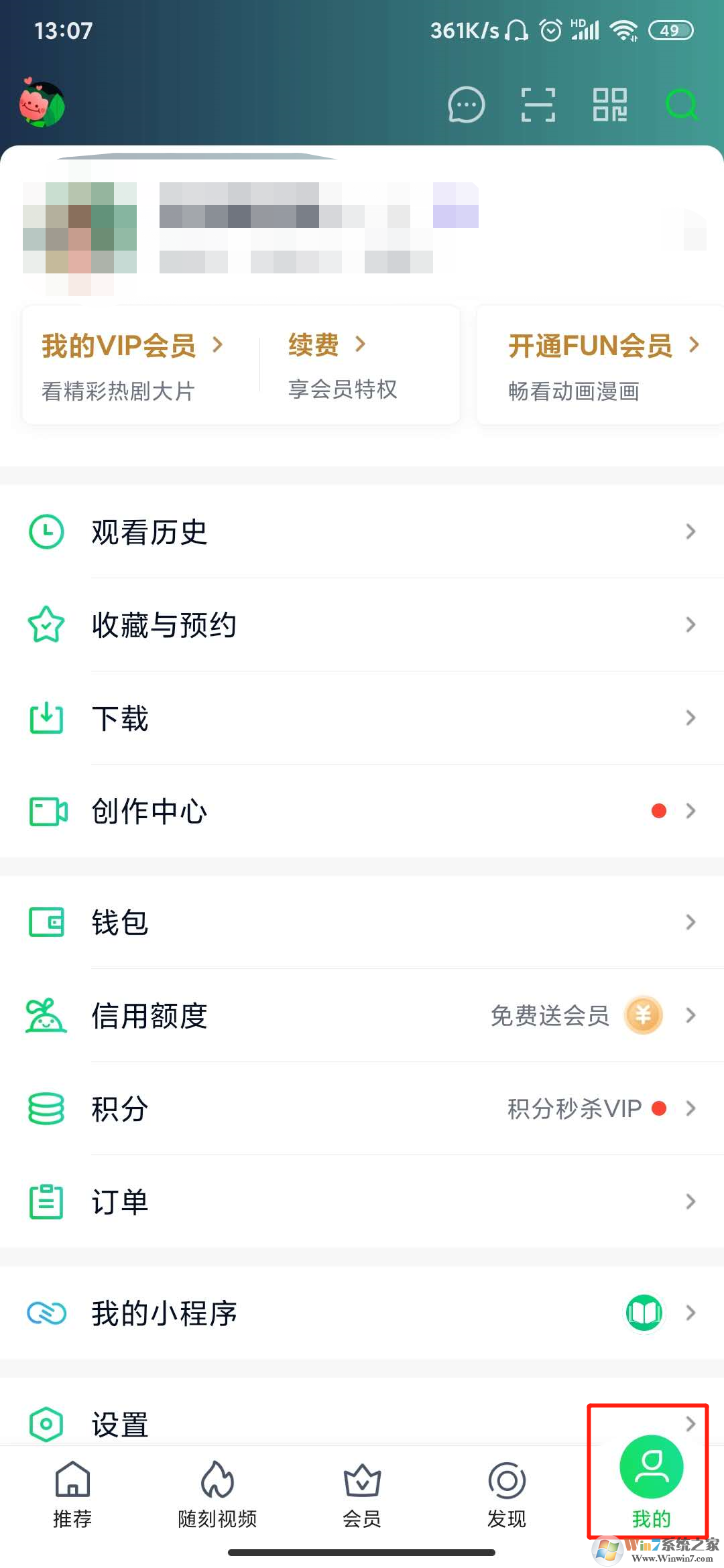Select the gold coin icon beside 免费送会员
Viewport: 724px width, 1568px height.
(x=642, y=1015)
